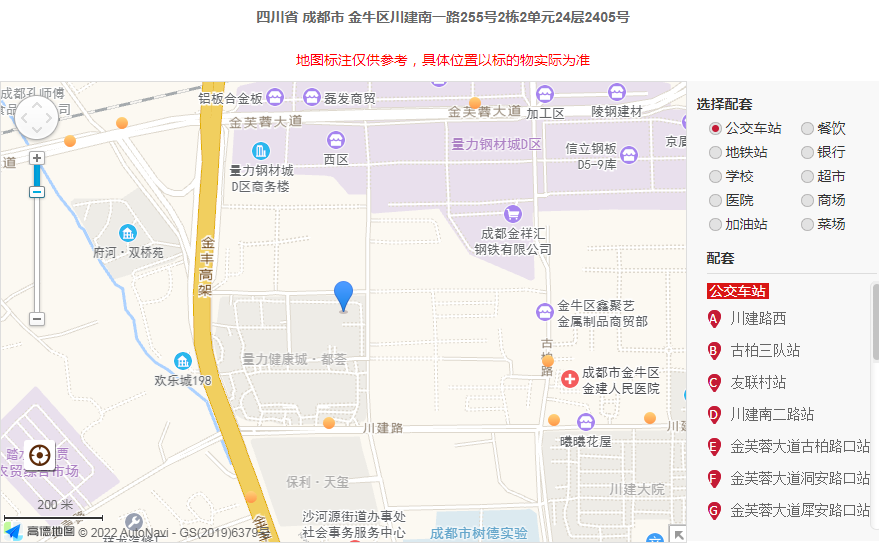Select the 餐饮 radio option

click(808, 128)
